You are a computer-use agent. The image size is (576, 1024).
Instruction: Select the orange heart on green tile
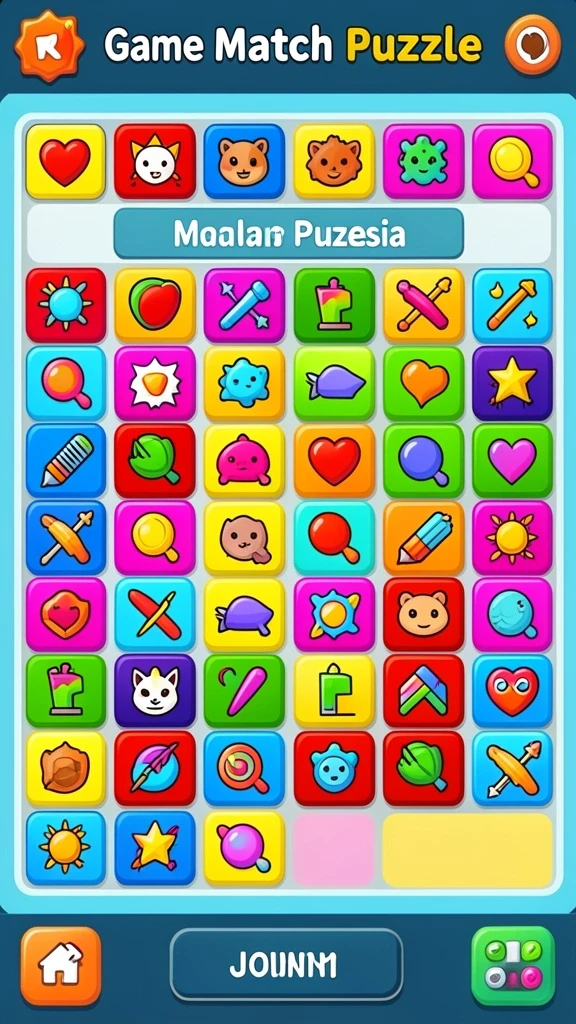coord(423,383)
